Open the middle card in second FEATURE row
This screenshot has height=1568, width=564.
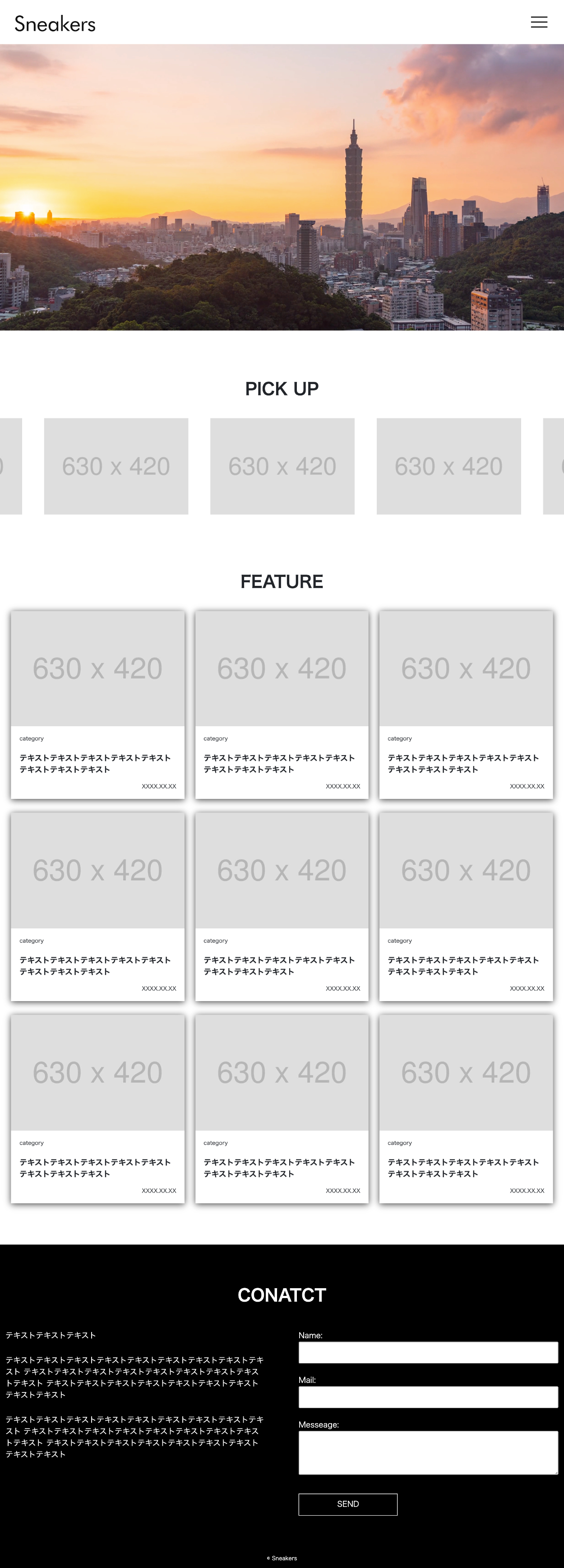click(x=282, y=906)
